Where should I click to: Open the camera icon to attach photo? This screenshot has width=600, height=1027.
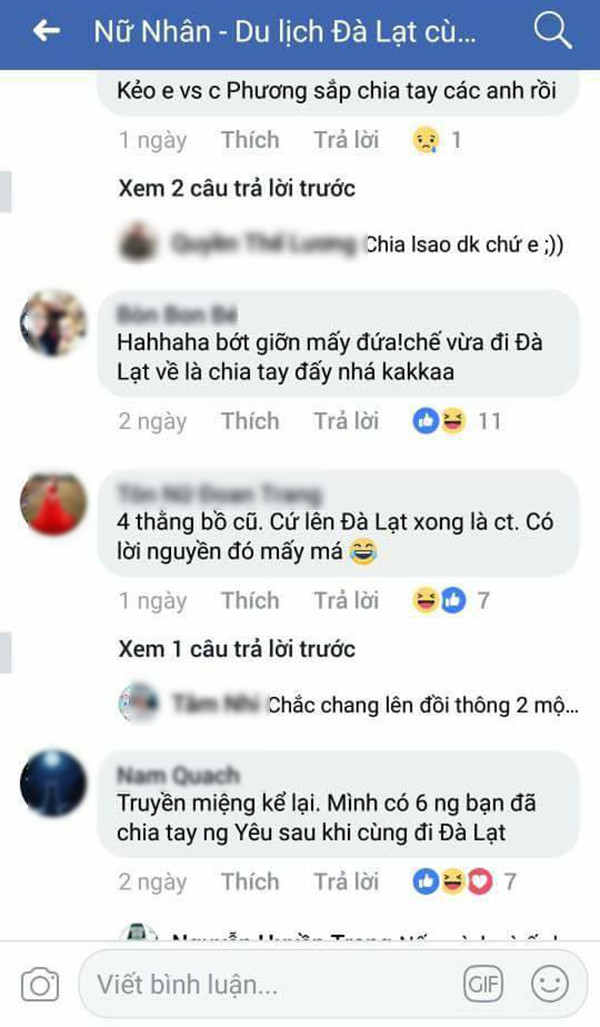click(41, 985)
